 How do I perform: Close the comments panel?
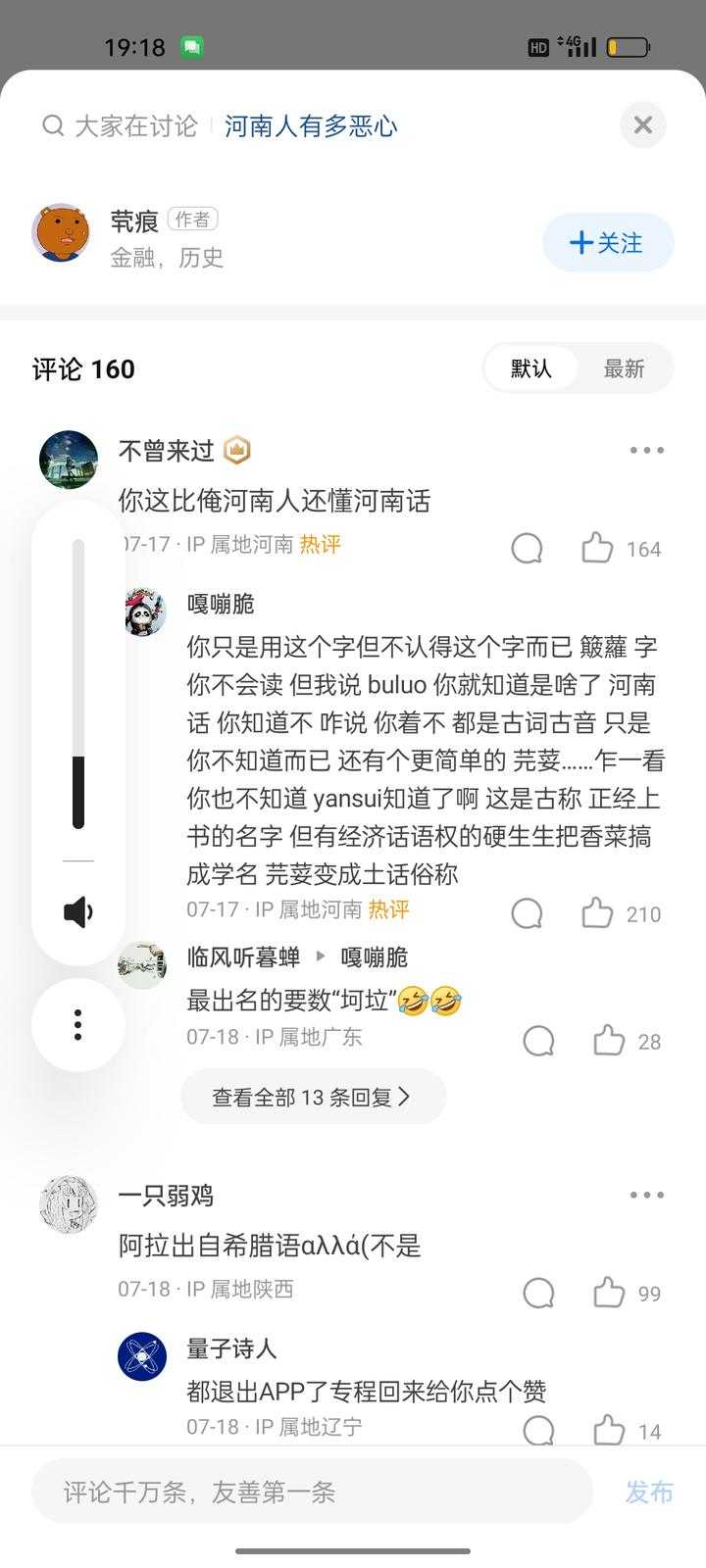[643, 125]
